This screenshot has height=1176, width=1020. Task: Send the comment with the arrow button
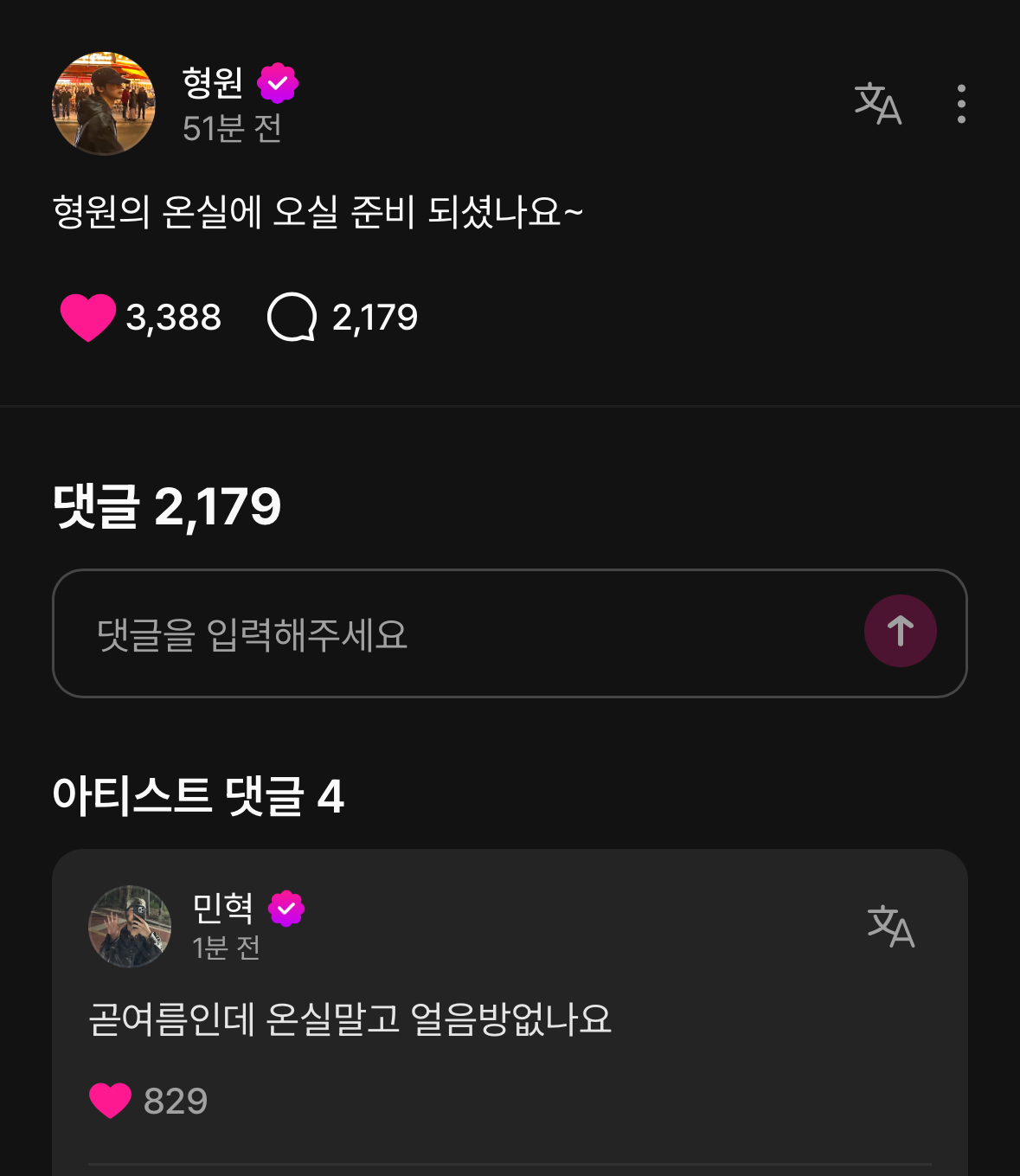pos(900,631)
